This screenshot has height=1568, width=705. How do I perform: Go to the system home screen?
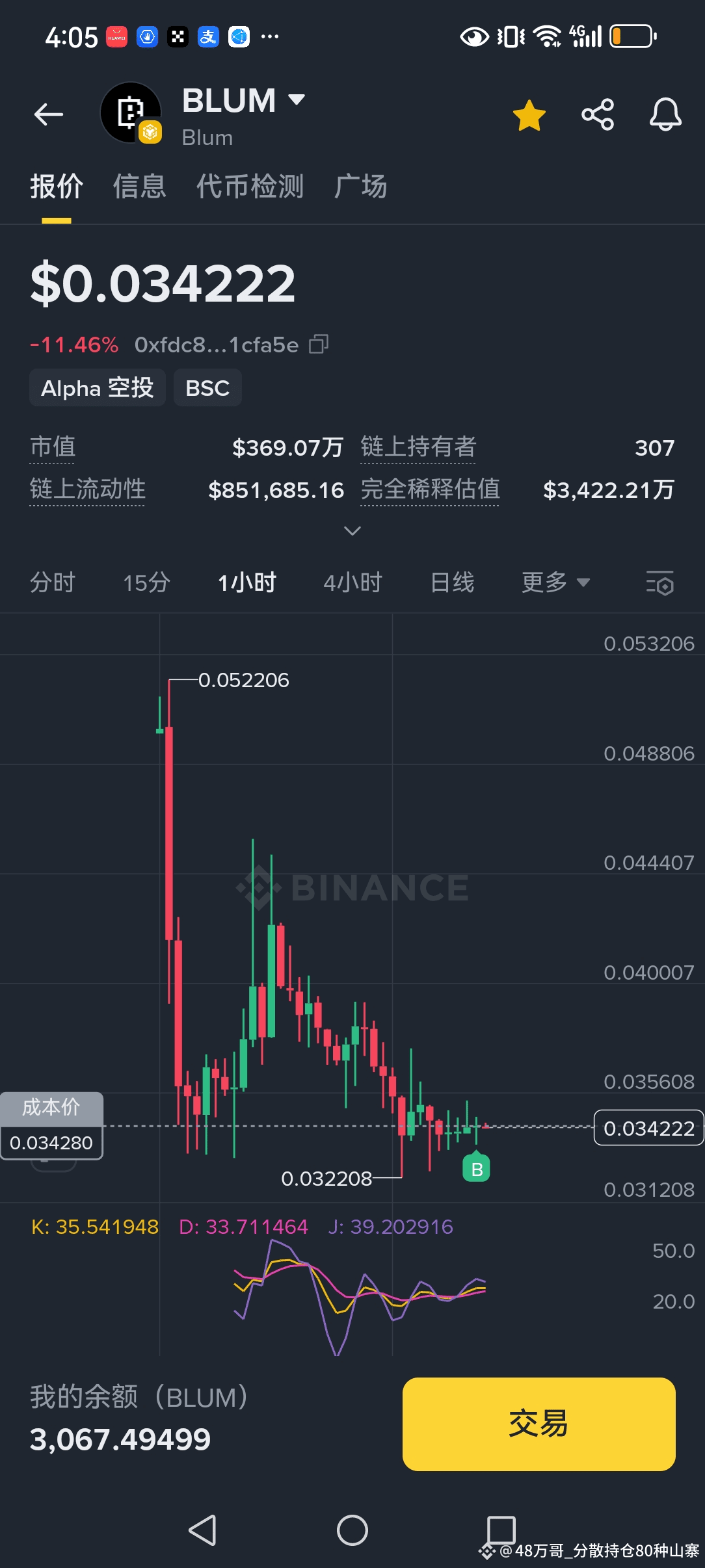point(352,1530)
